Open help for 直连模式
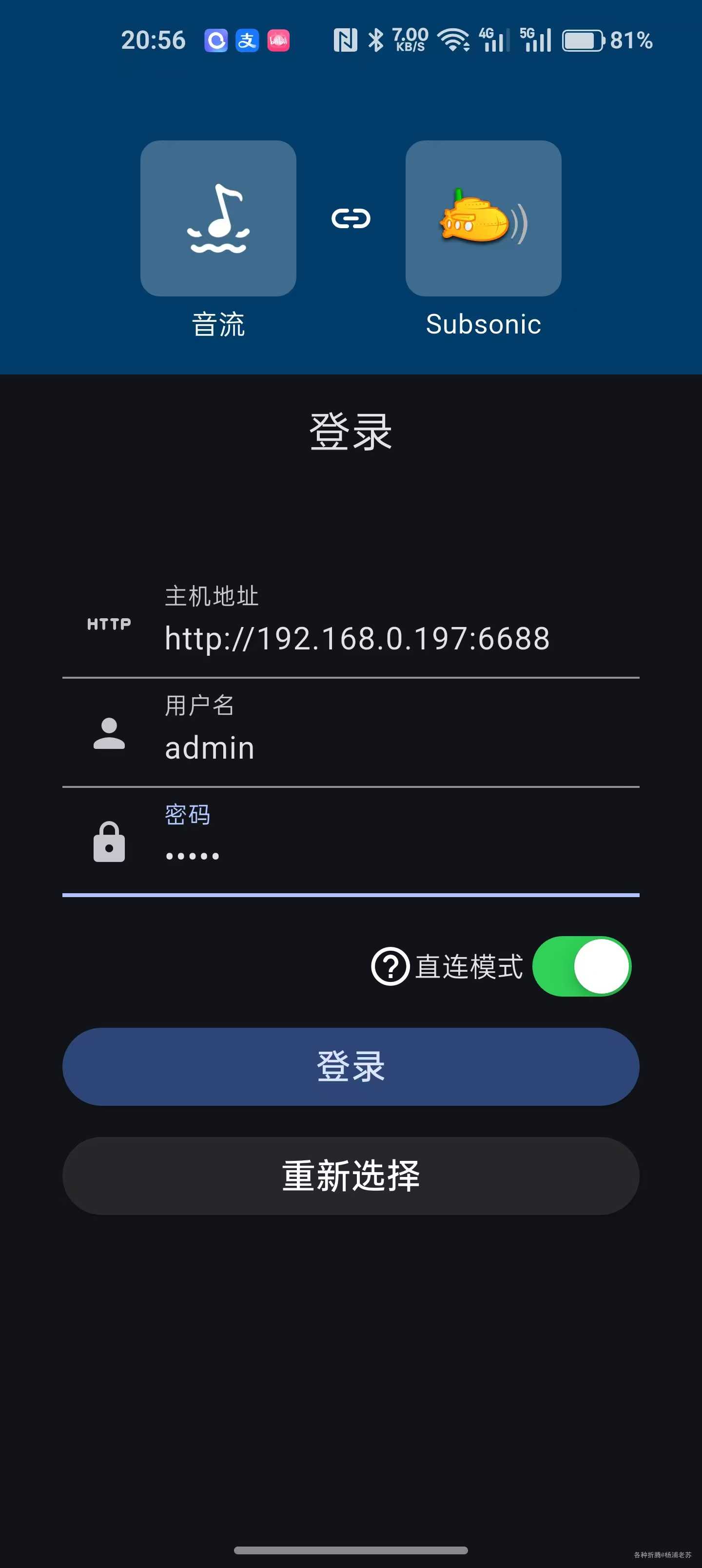Image resolution: width=702 pixels, height=1568 pixels. (x=390, y=966)
